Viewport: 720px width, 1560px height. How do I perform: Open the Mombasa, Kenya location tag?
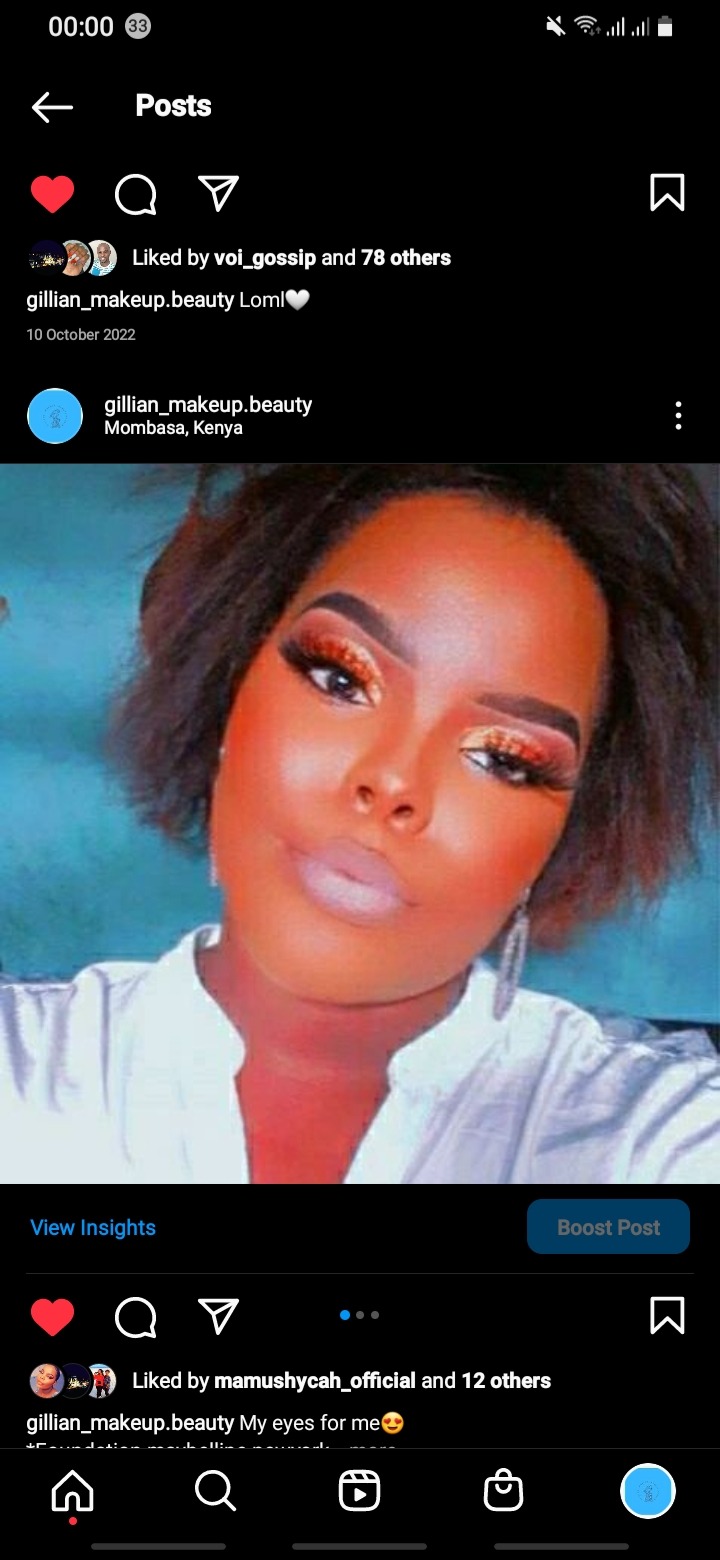[x=173, y=428]
